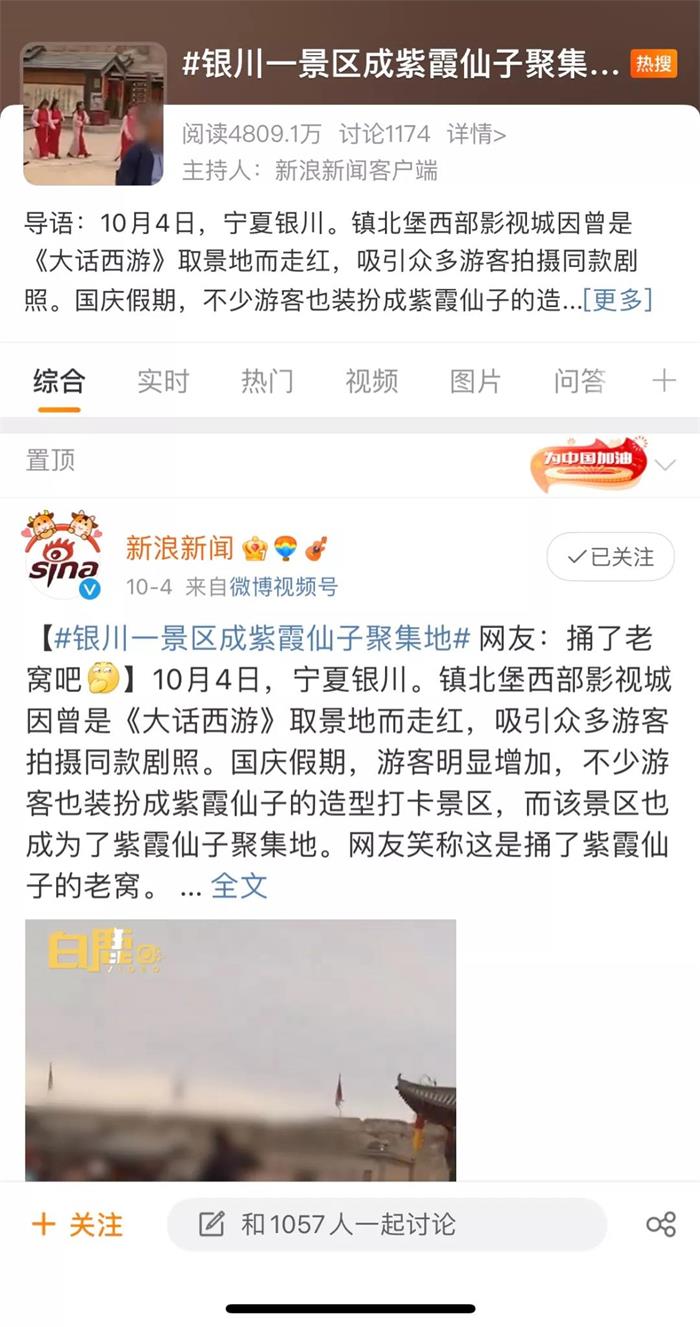Switch to the 图片 tab

pos(475,381)
